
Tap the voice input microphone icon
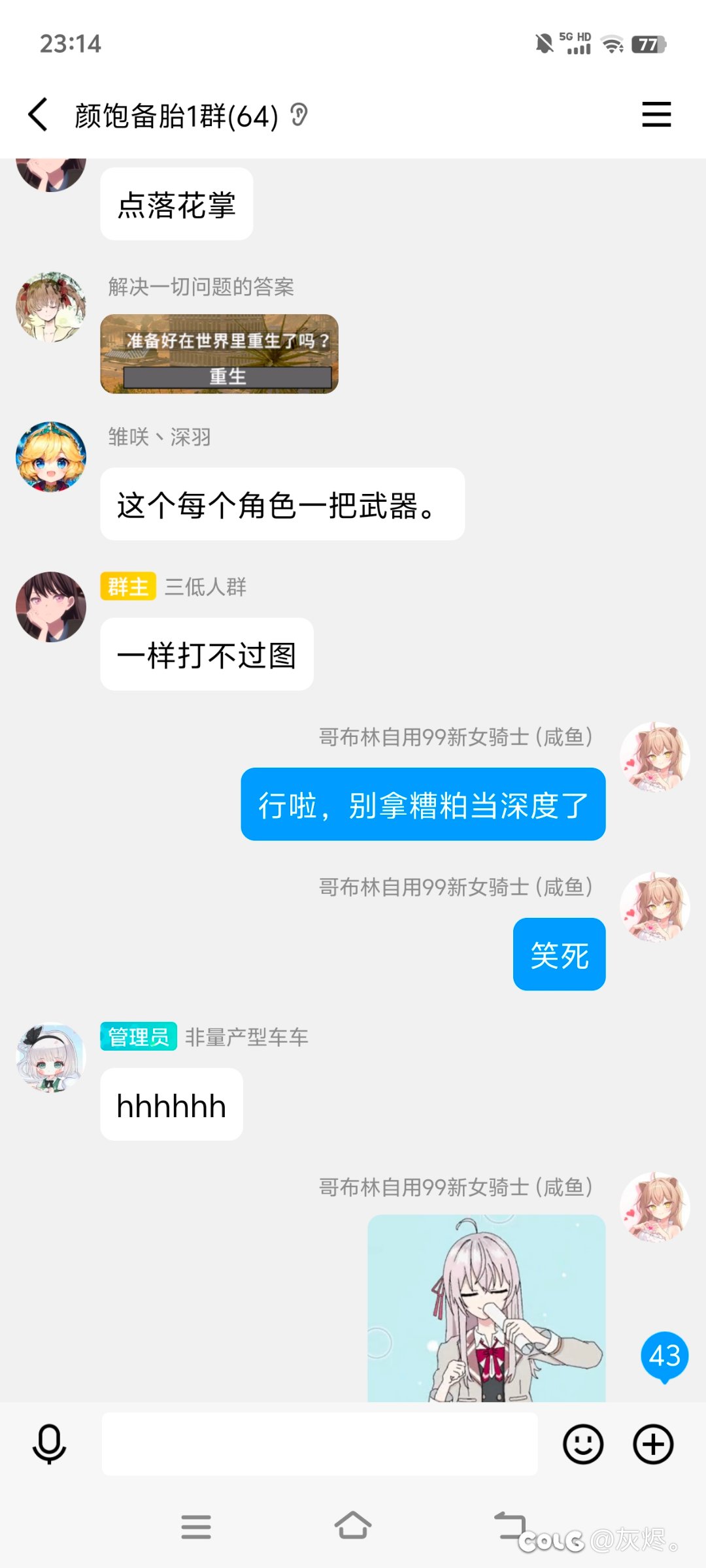[50, 1445]
